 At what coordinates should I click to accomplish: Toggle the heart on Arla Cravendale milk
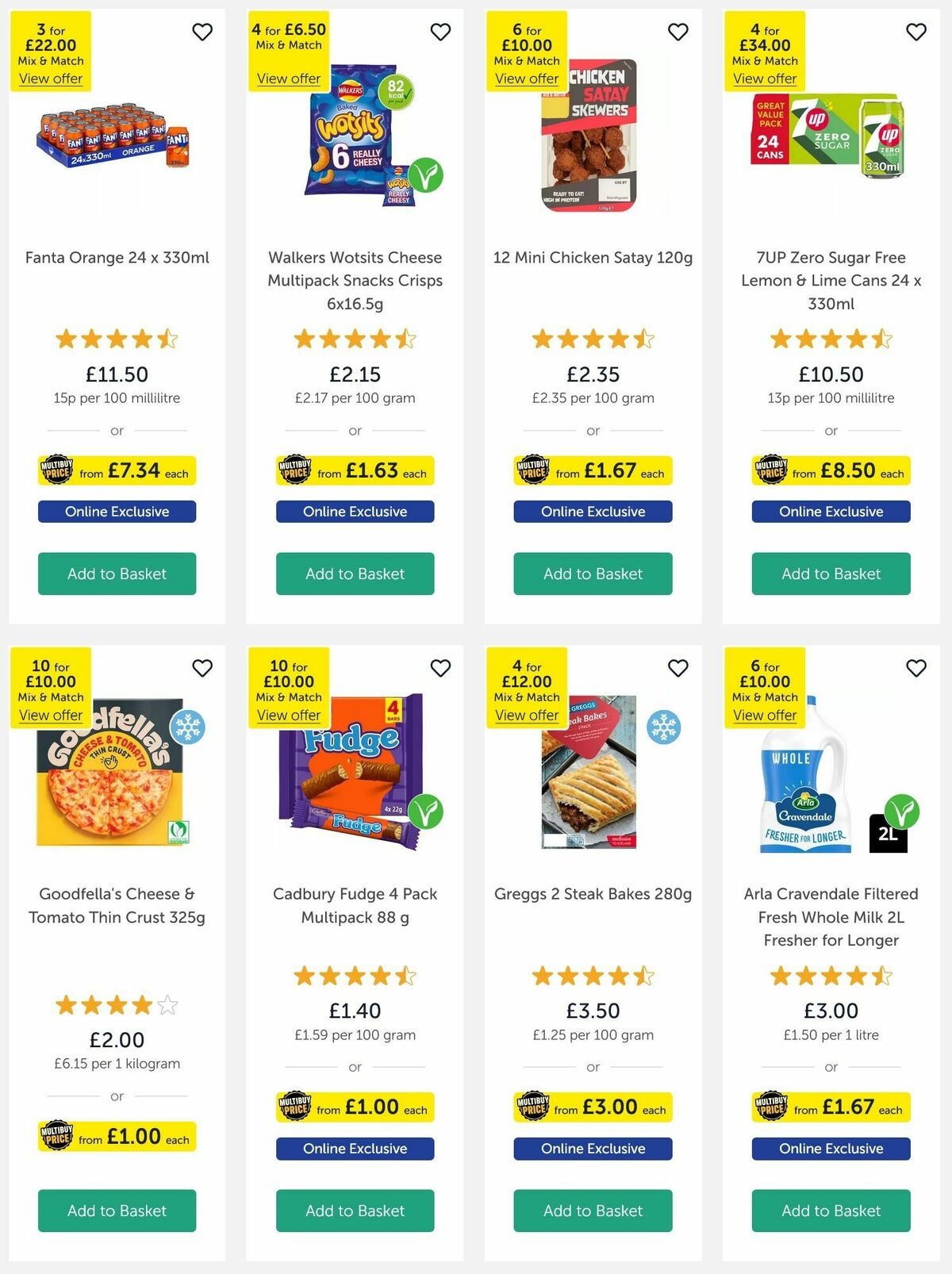click(916, 669)
